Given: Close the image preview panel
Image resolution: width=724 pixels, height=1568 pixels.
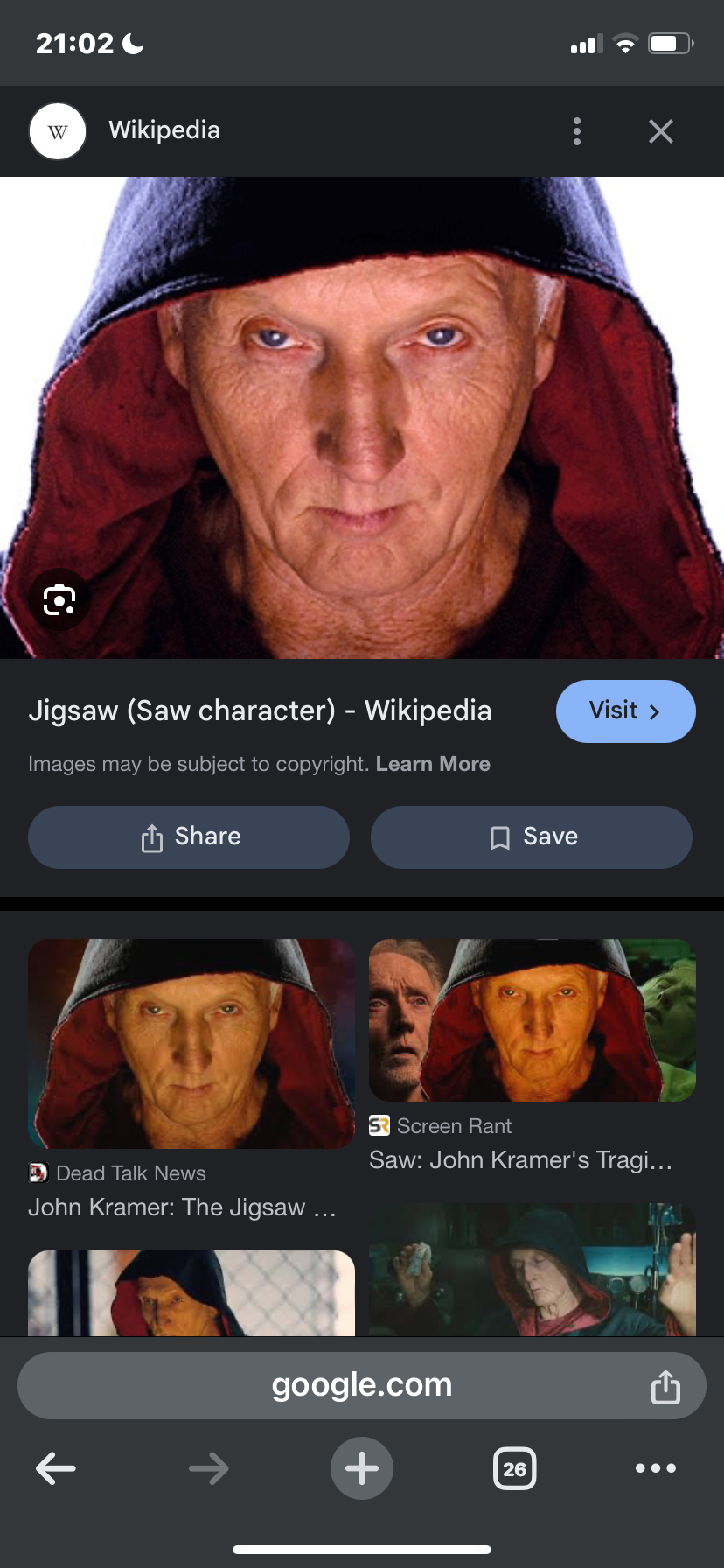Looking at the screenshot, I should (661, 131).
